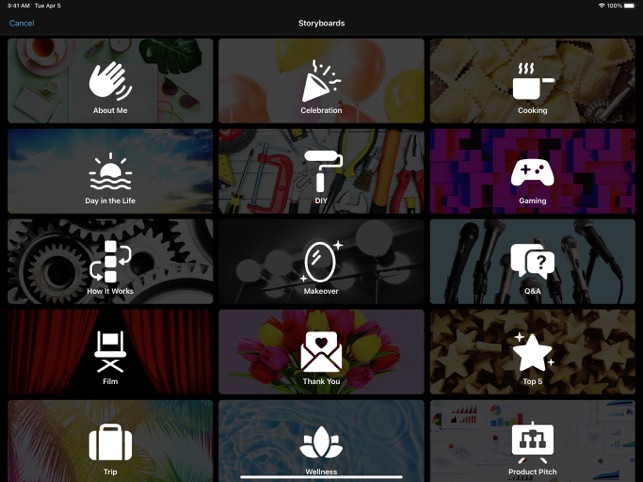This screenshot has width=643, height=482.
Task: Open the About Me storyboard
Action: [x=110, y=81]
